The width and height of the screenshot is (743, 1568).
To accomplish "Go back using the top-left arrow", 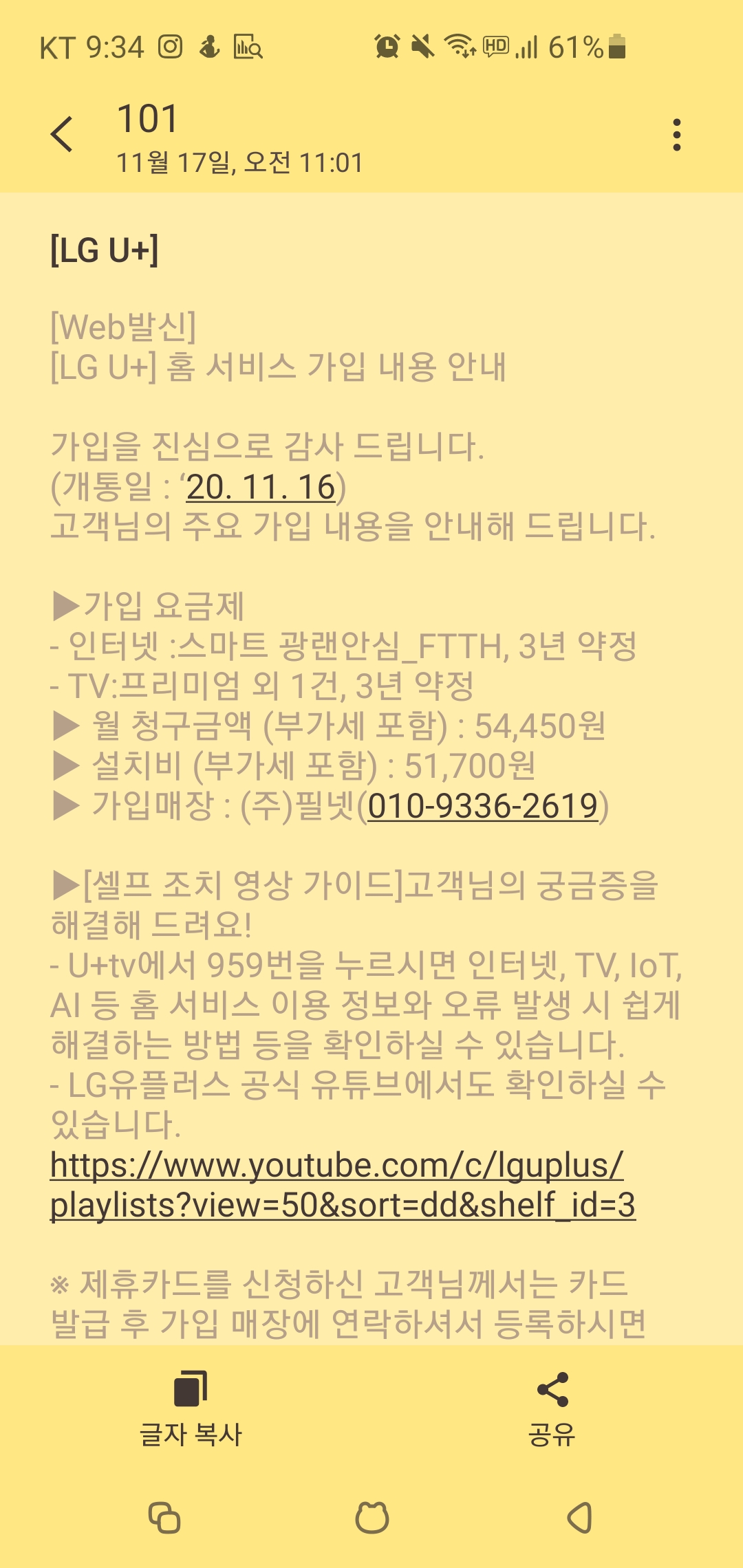I will point(62,134).
